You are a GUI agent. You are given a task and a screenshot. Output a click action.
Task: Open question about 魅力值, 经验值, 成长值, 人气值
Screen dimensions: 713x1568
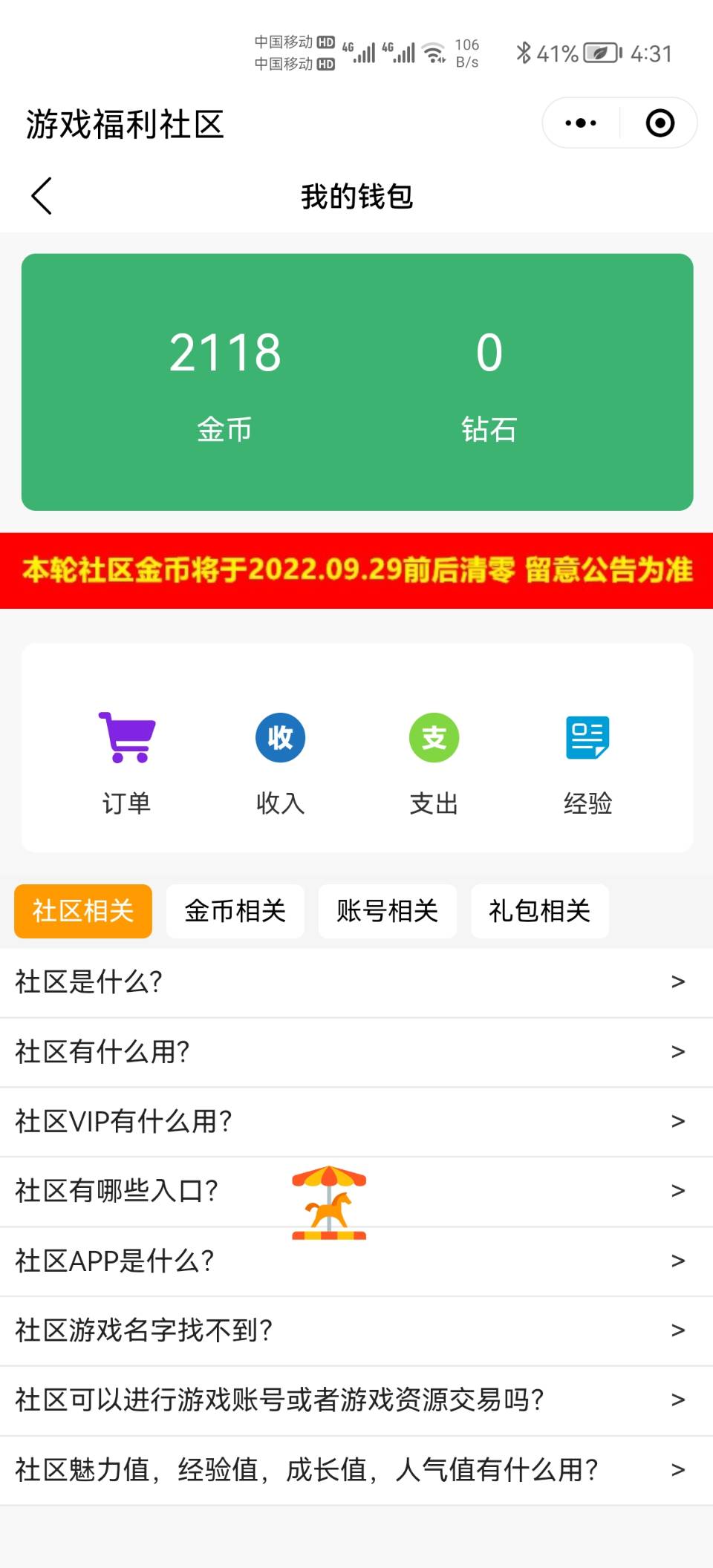coord(356,1471)
